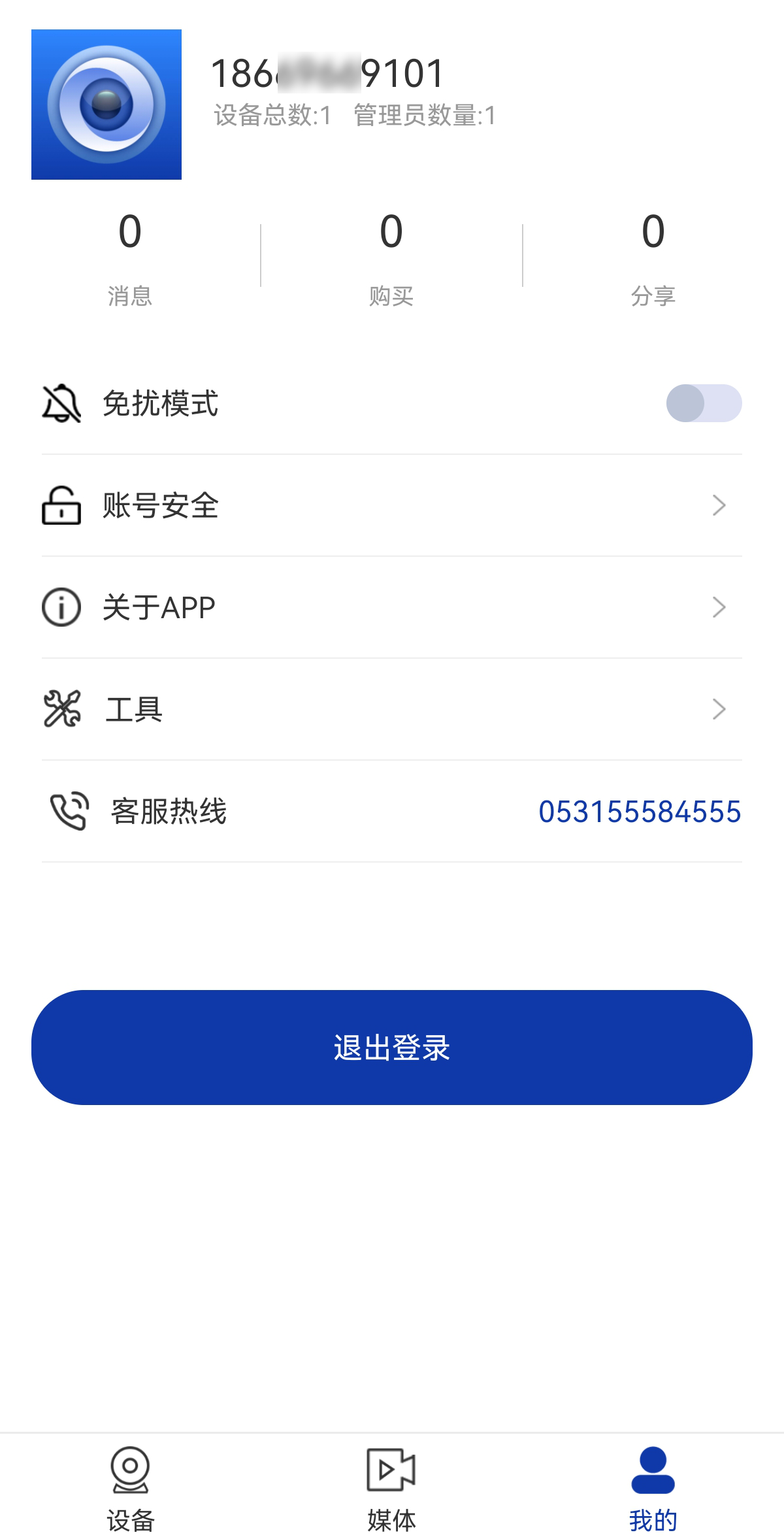
Task: Open 账号安全 settings
Action: [x=392, y=505]
